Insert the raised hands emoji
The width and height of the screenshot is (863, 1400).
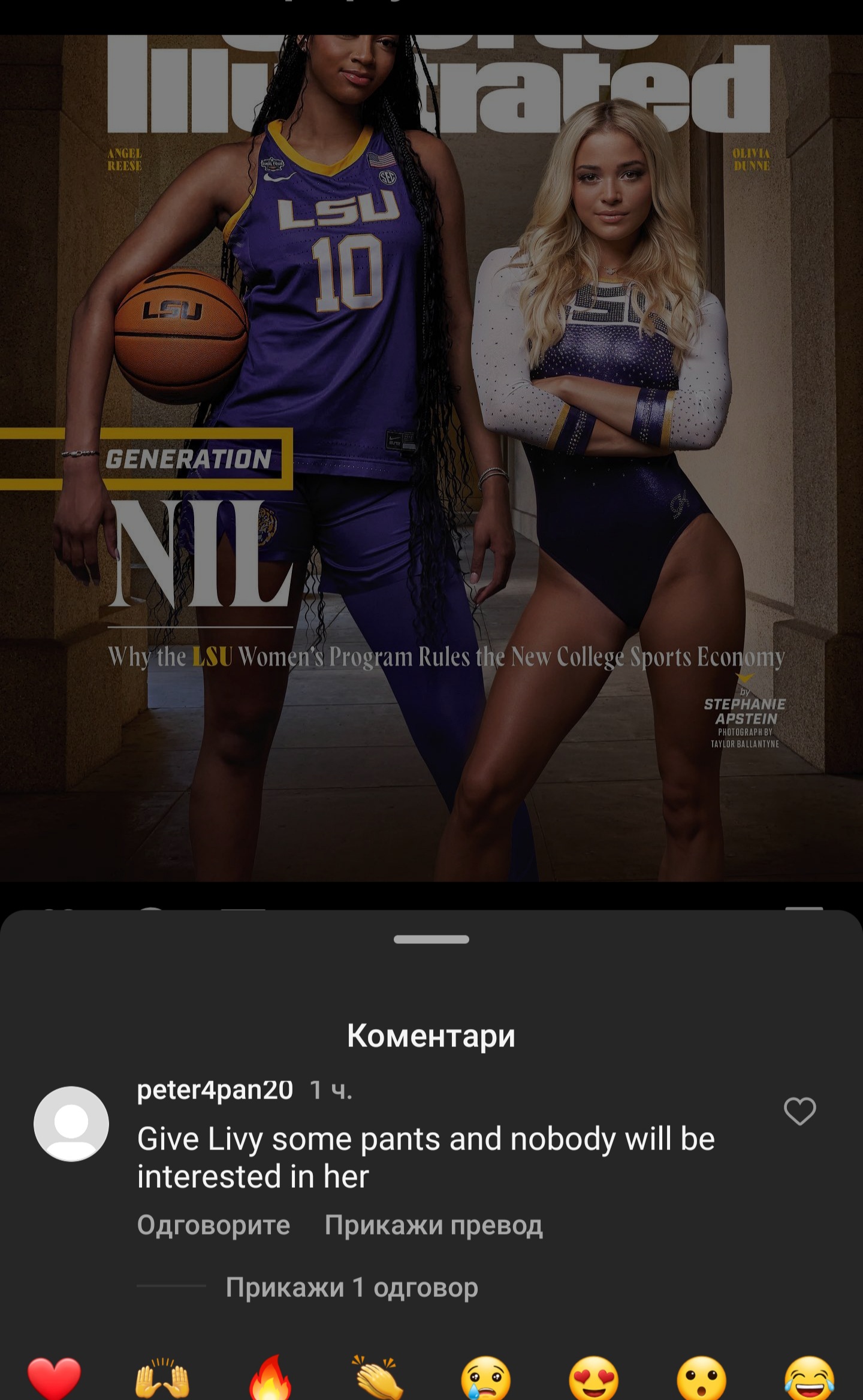pos(162,1378)
